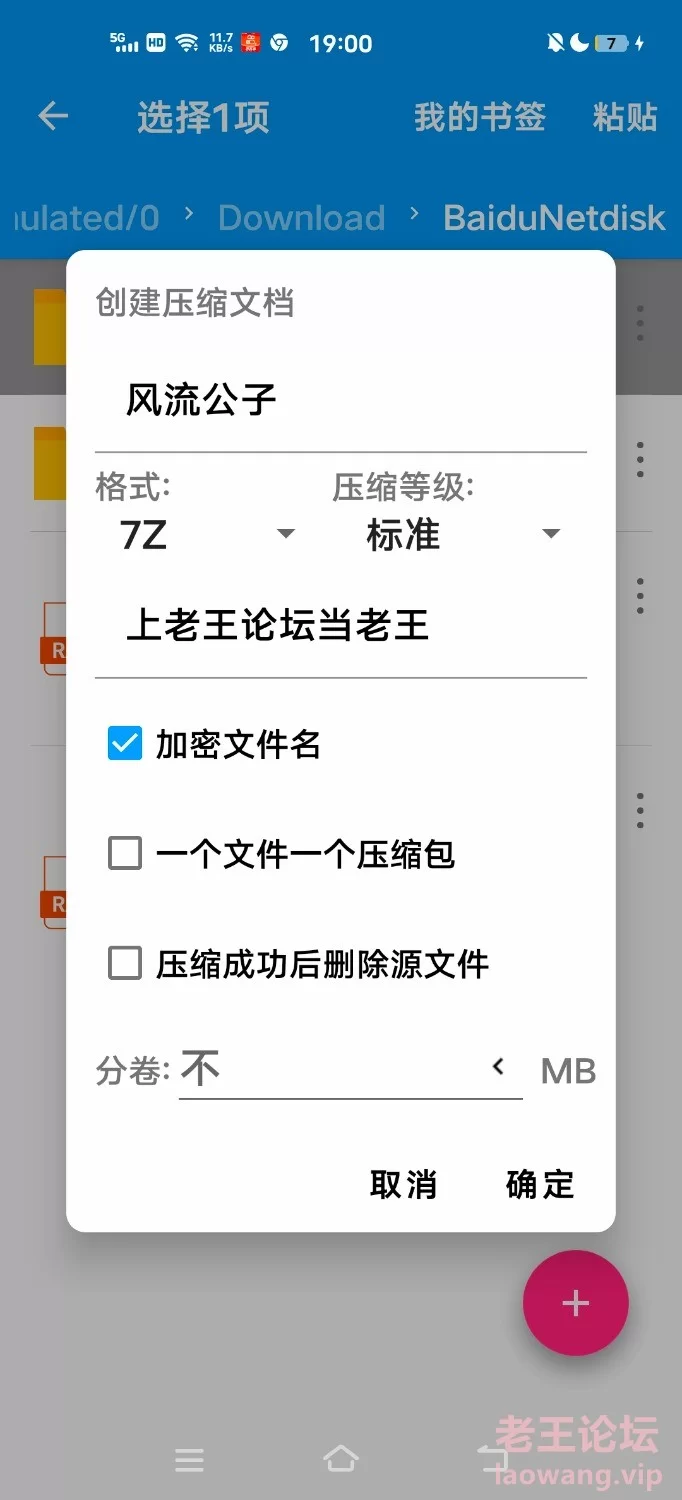Uncheck 加密文件名 checkbox
Screen dimensions: 682x1500
click(x=125, y=744)
